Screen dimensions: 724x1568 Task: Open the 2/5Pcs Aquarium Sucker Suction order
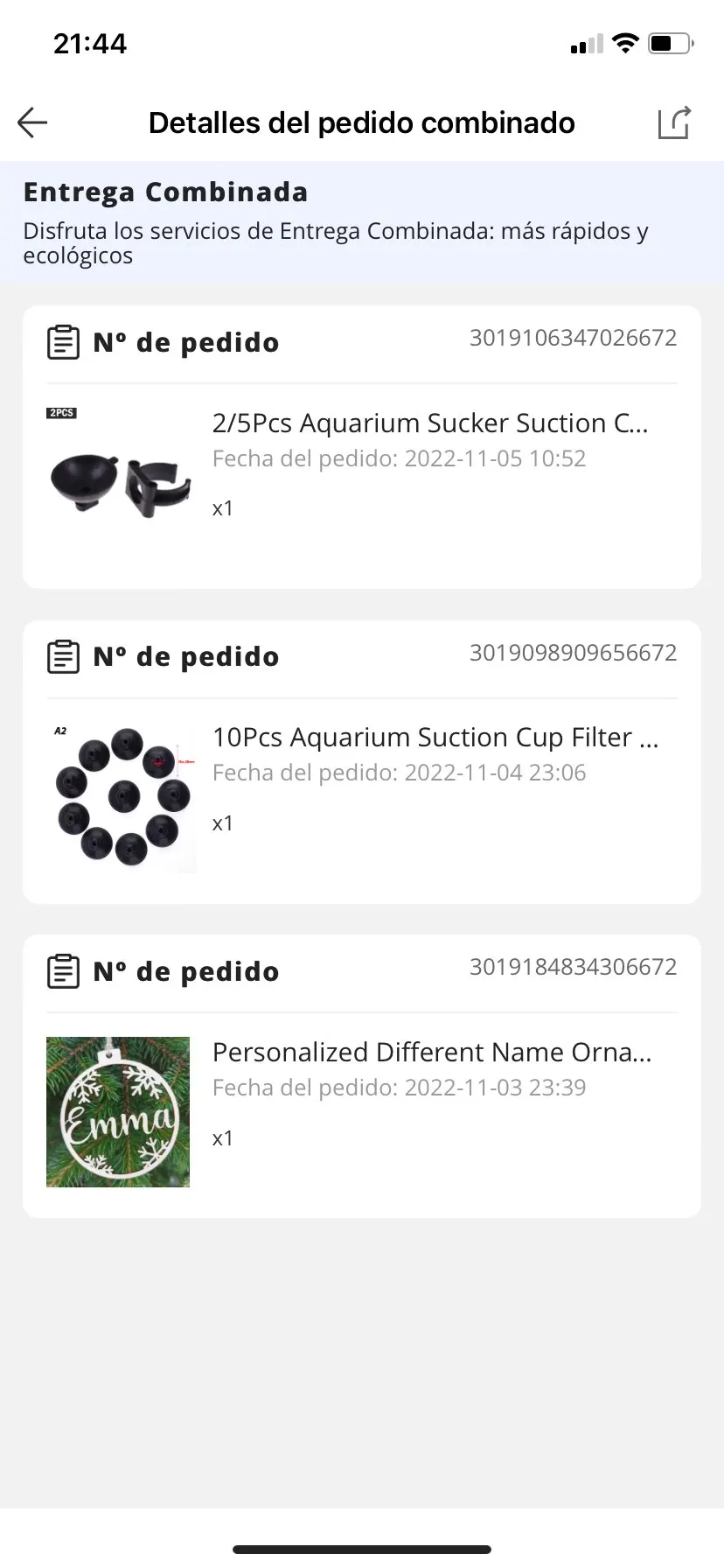pyautogui.click(x=429, y=423)
